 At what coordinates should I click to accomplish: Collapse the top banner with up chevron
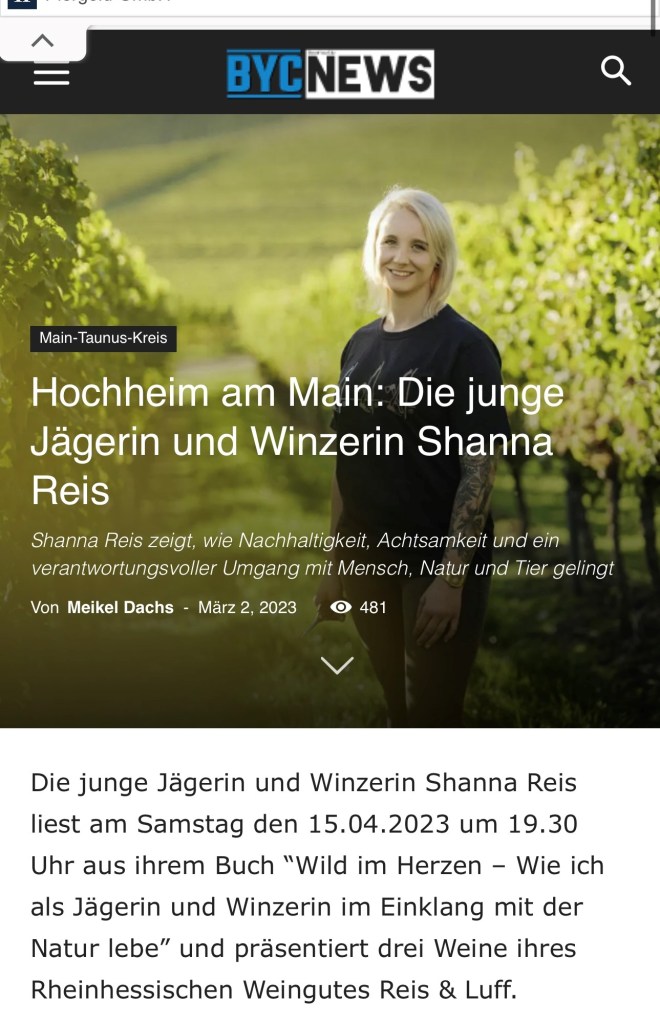43,41
